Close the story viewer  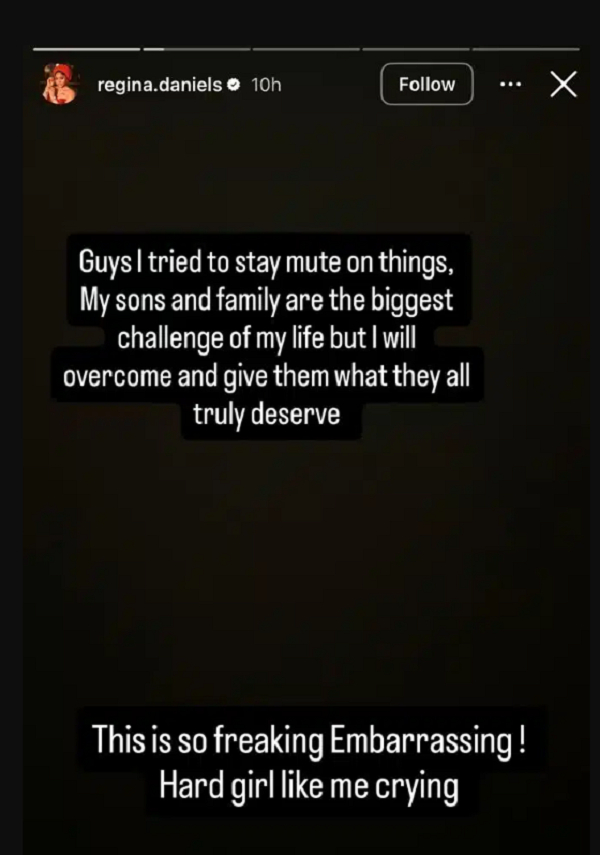[x=564, y=85]
